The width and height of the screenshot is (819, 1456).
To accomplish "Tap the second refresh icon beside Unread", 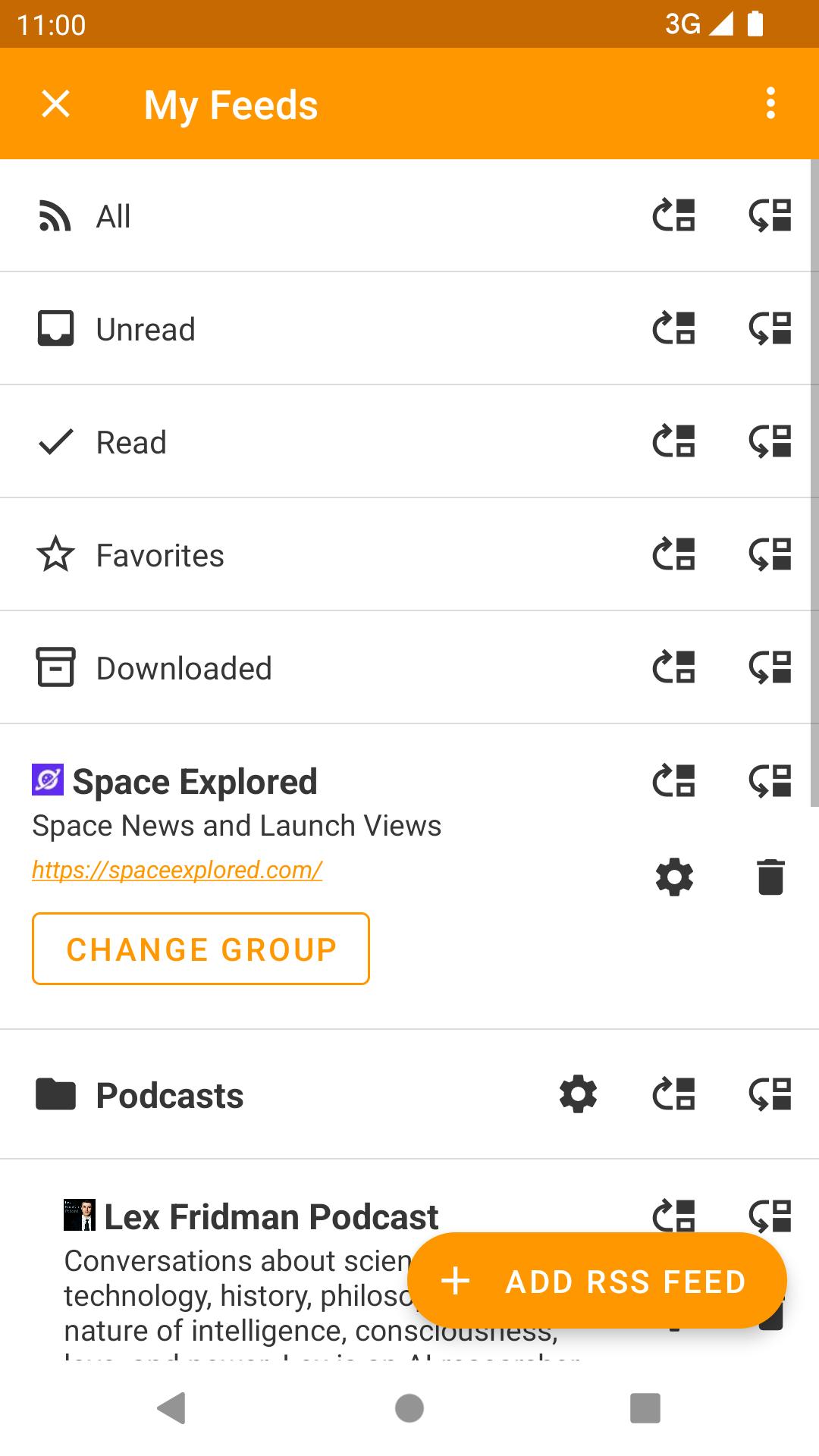I will coord(770,328).
